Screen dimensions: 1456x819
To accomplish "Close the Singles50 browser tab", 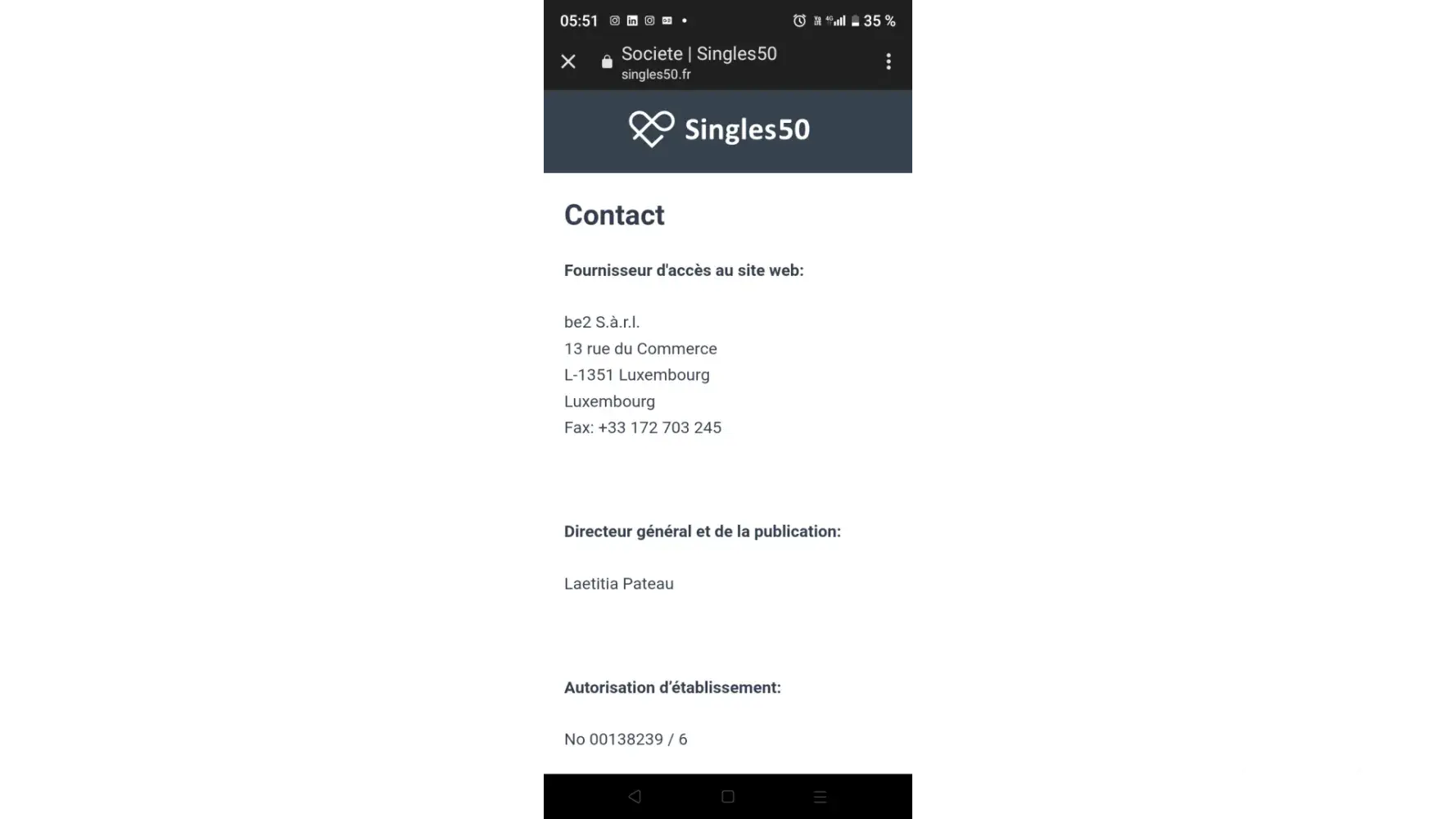I will [x=568, y=61].
